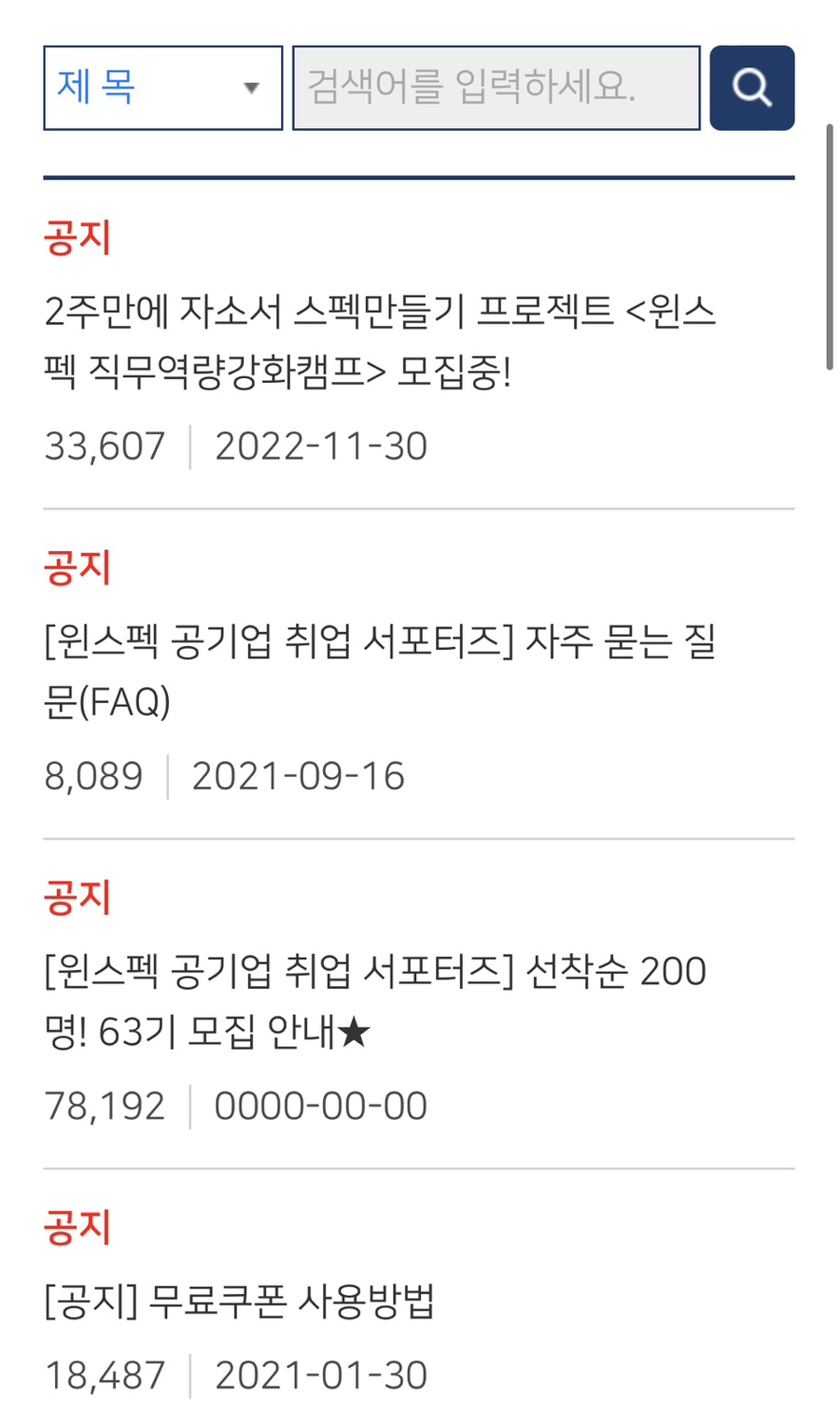This screenshot has width=840, height=1424.
Task: Open the 제목 search-type dropdown
Action: 162,88
